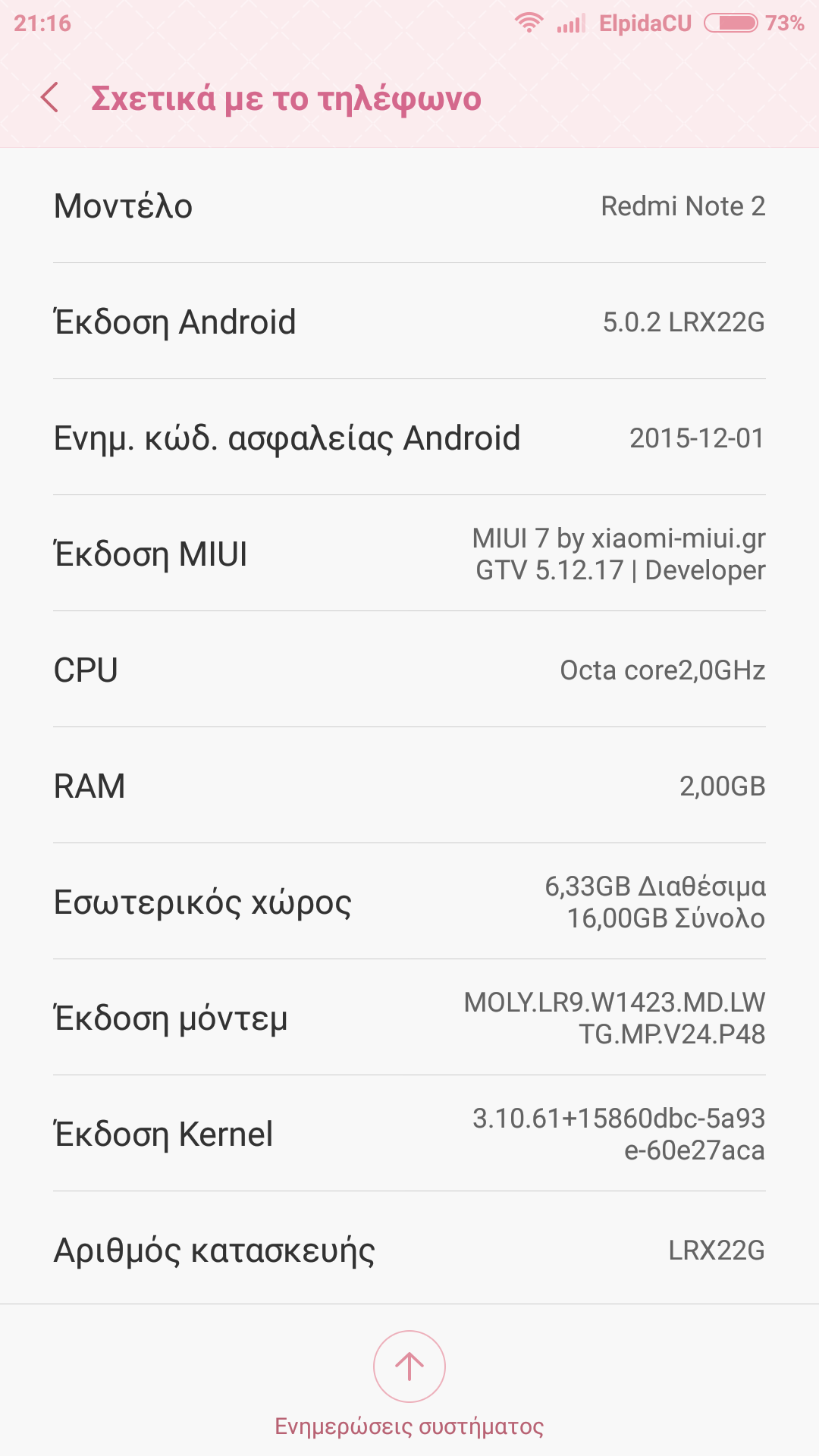Open the Ενημ. κώδ. ασφαλείας Android row
This screenshot has height=1456, width=819.
click(409, 438)
